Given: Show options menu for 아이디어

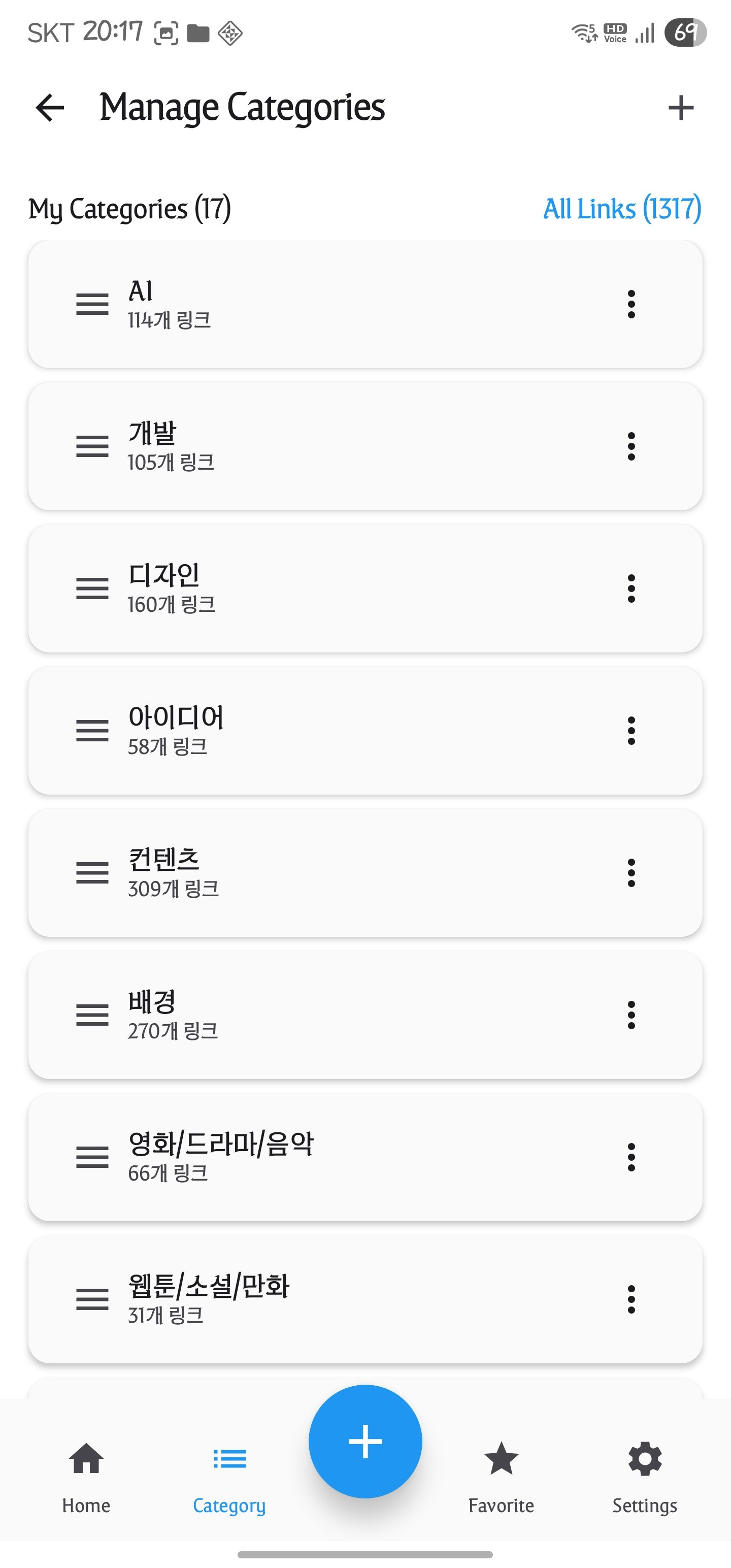Looking at the screenshot, I should 631,731.
